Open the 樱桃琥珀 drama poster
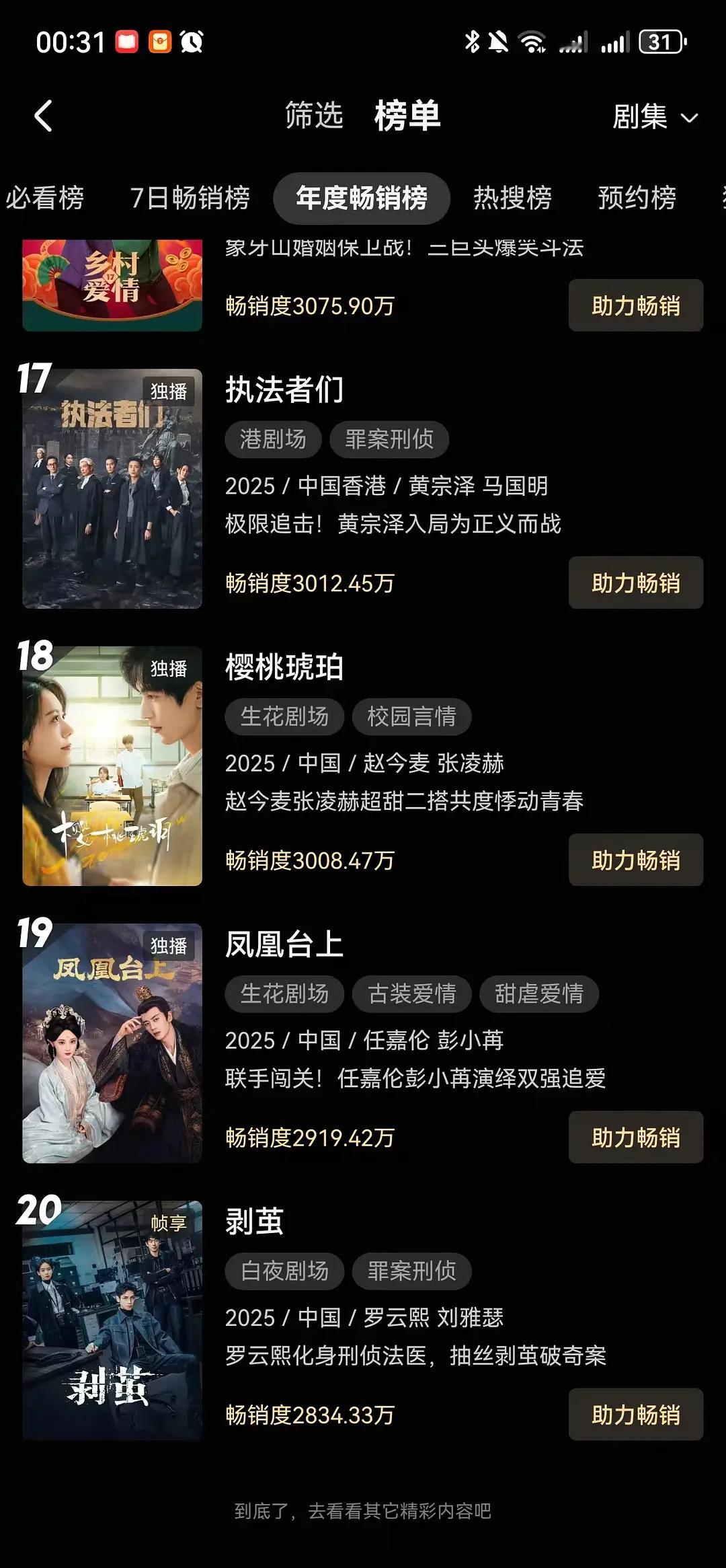The image size is (726, 1568). [112, 766]
